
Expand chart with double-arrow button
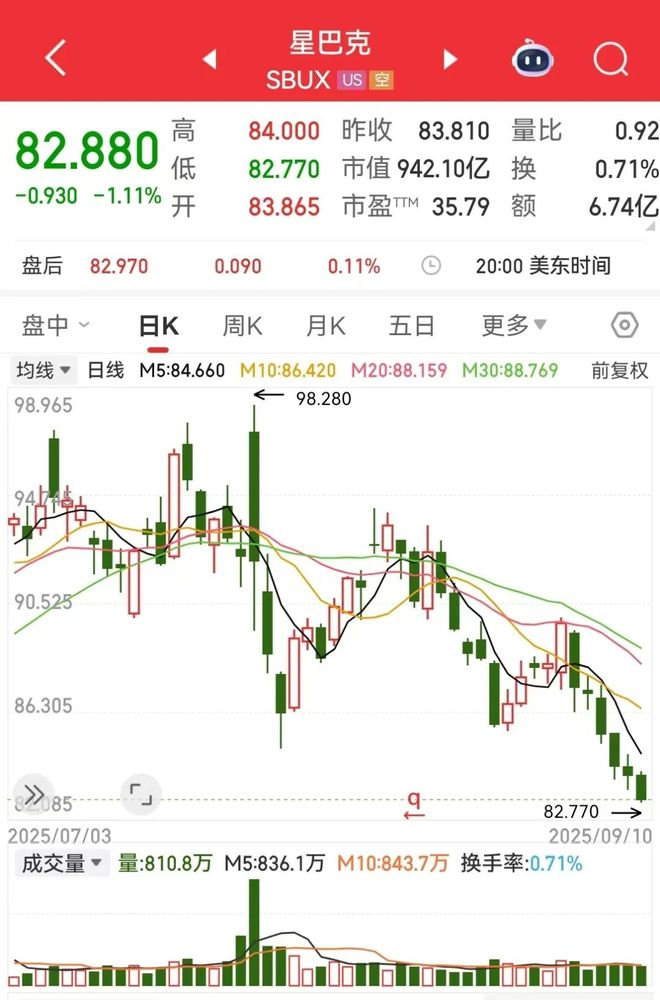click(34, 795)
